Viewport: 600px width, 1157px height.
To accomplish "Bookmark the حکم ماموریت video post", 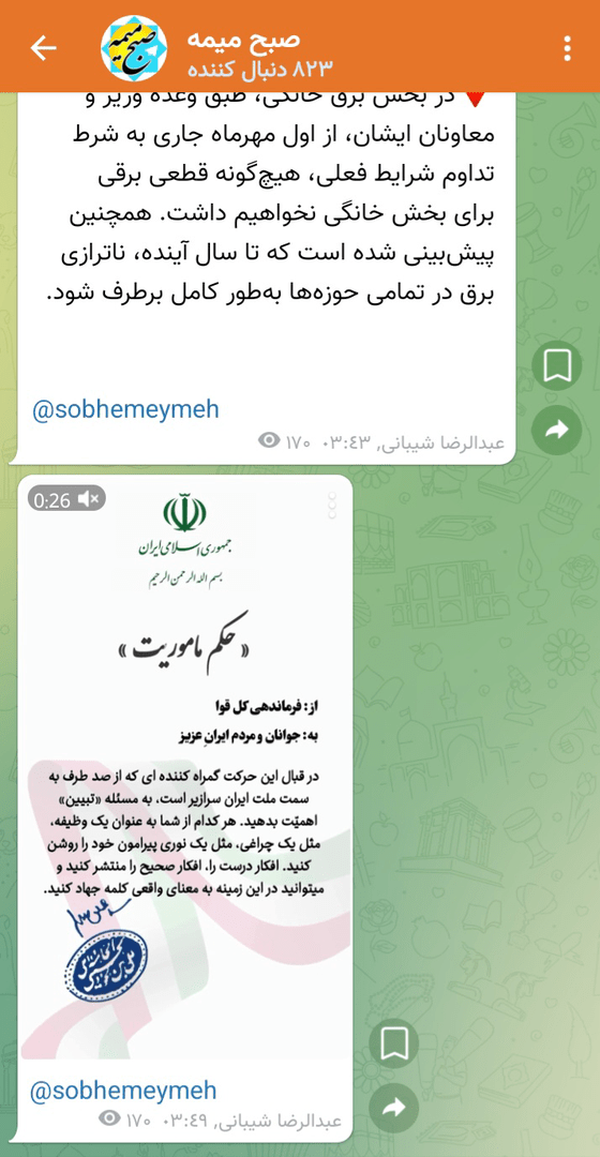I will click(393, 1043).
